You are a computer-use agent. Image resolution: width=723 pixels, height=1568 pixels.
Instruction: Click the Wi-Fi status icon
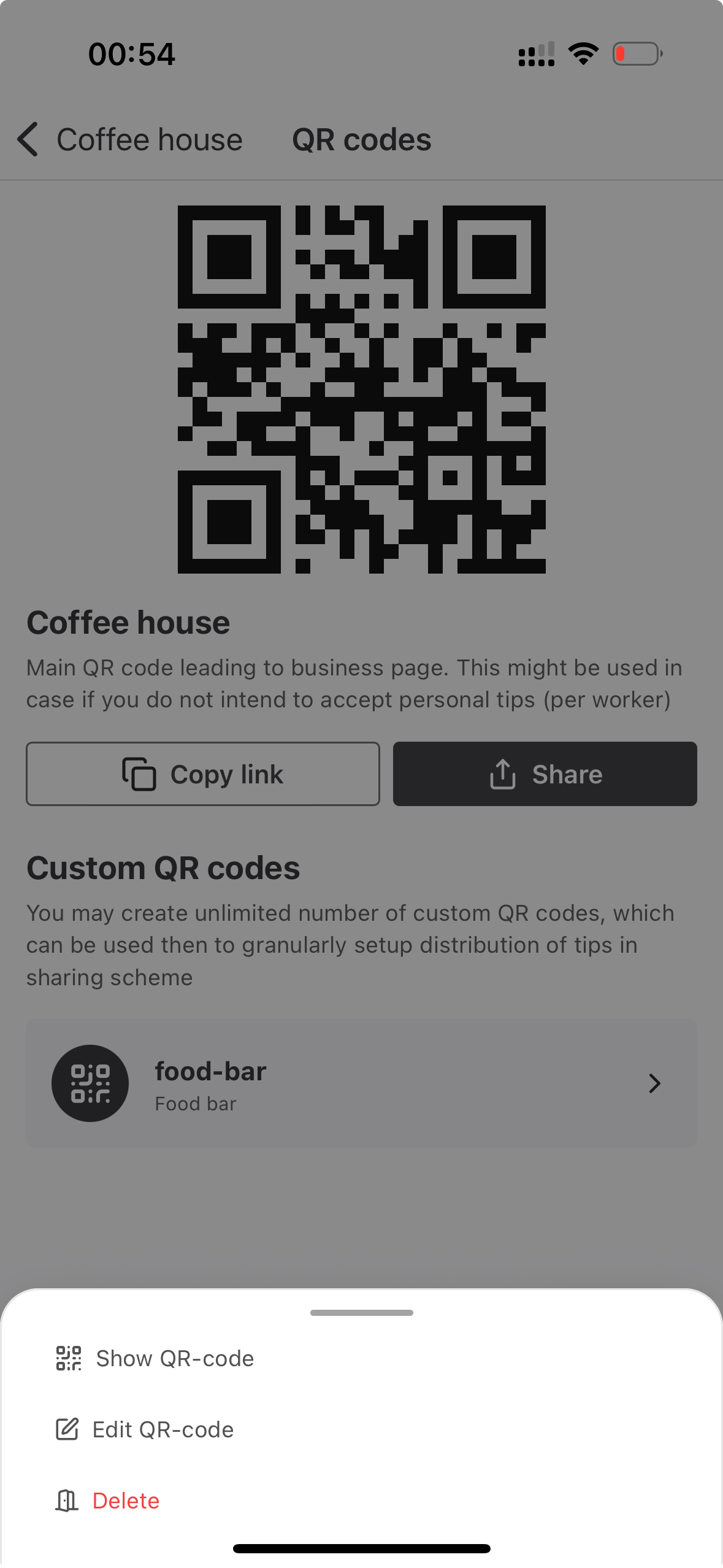583,53
